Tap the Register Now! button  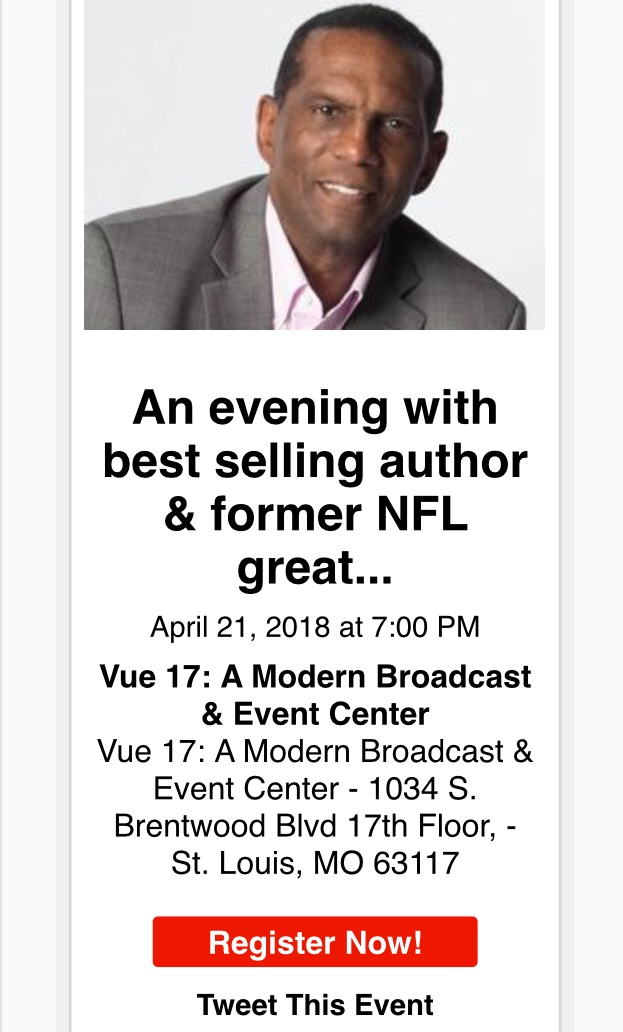(314, 942)
